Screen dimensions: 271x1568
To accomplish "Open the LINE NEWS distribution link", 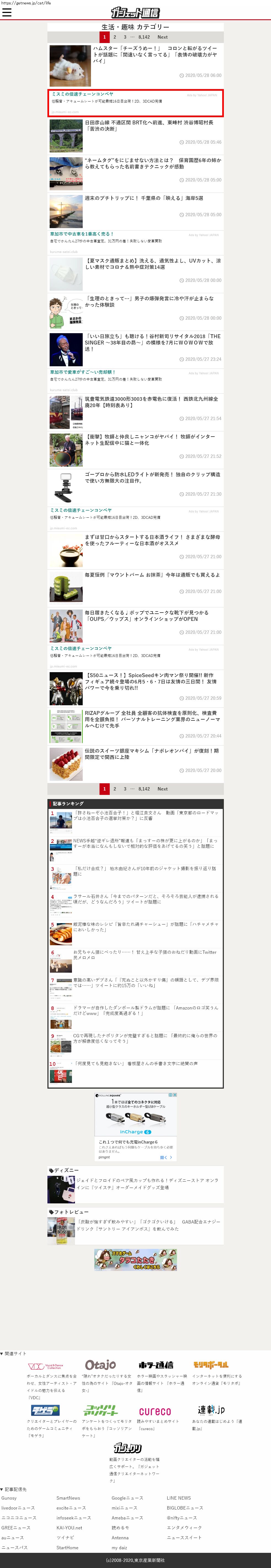I will coord(178,1498).
